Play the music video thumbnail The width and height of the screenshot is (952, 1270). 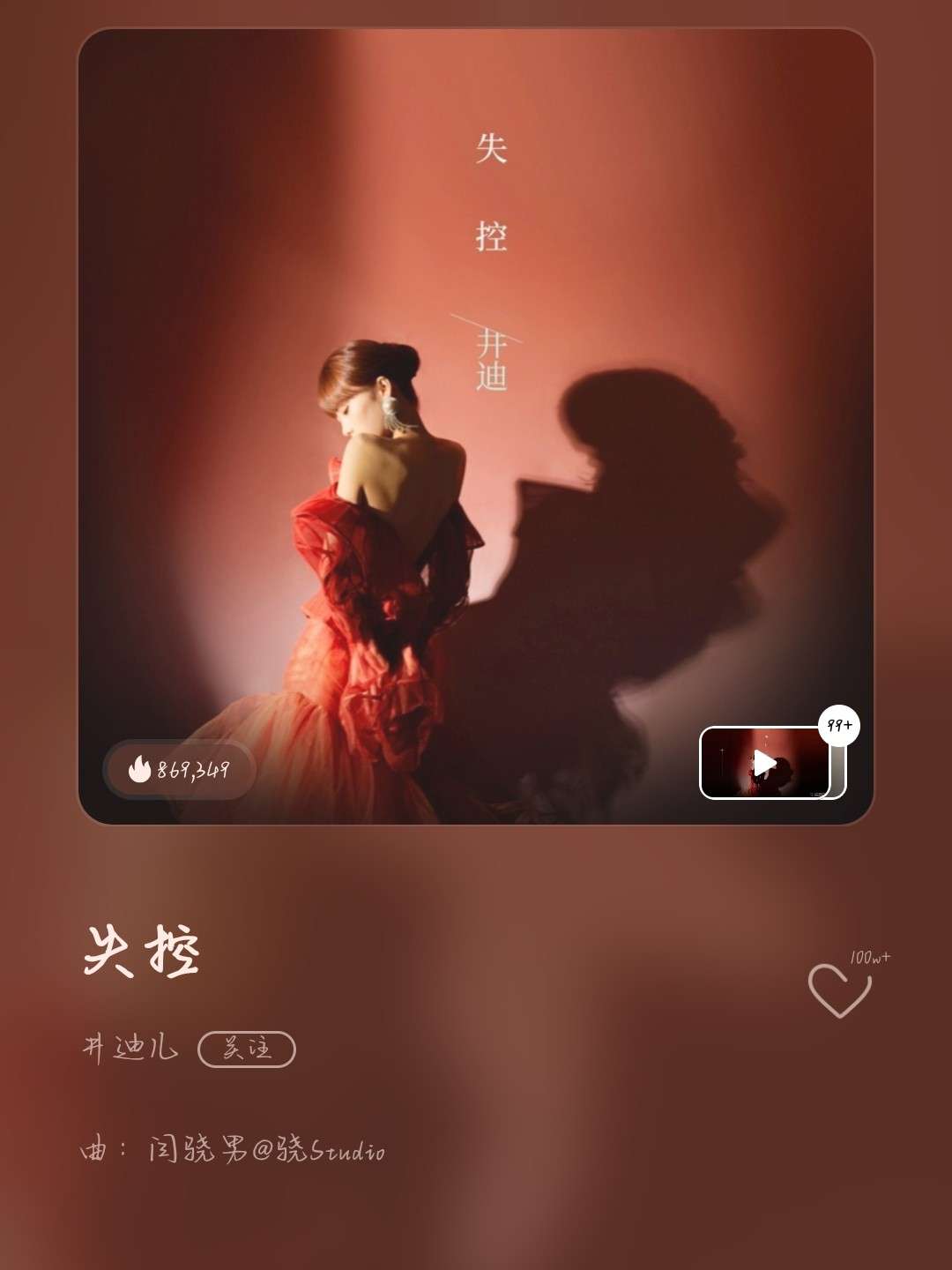[765, 763]
